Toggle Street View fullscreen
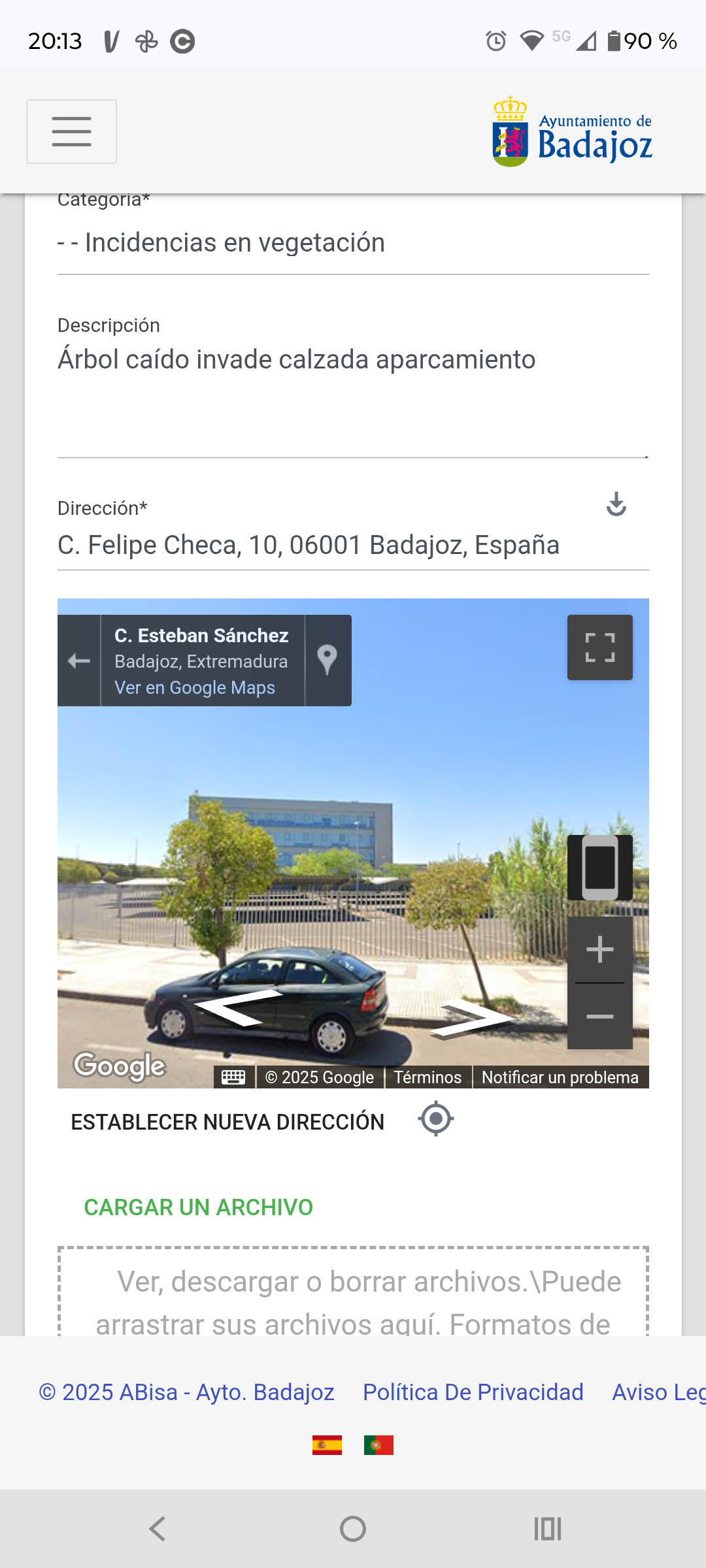The width and height of the screenshot is (706, 1568). point(599,647)
